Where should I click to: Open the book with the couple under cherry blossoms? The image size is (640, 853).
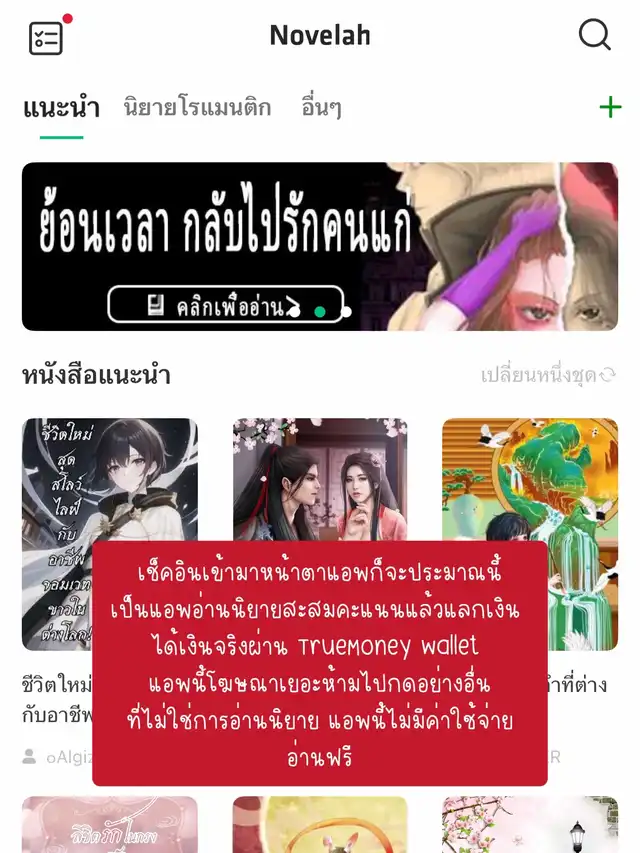[320, 479]
